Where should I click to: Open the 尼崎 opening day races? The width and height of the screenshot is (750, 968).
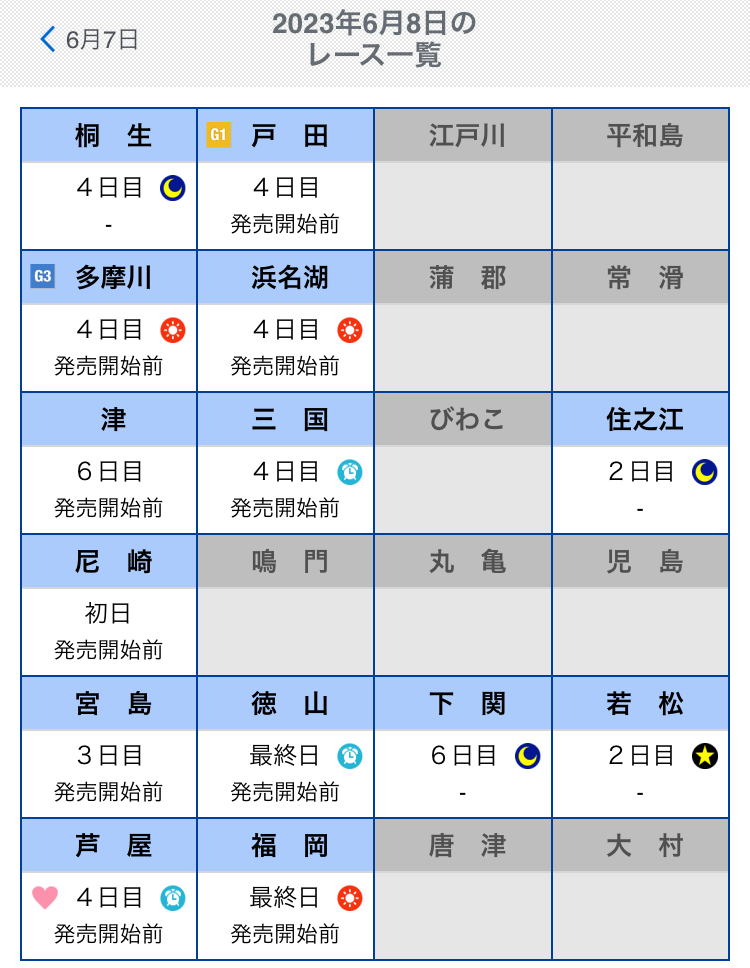pyautogui.click(x=110, y=605)
